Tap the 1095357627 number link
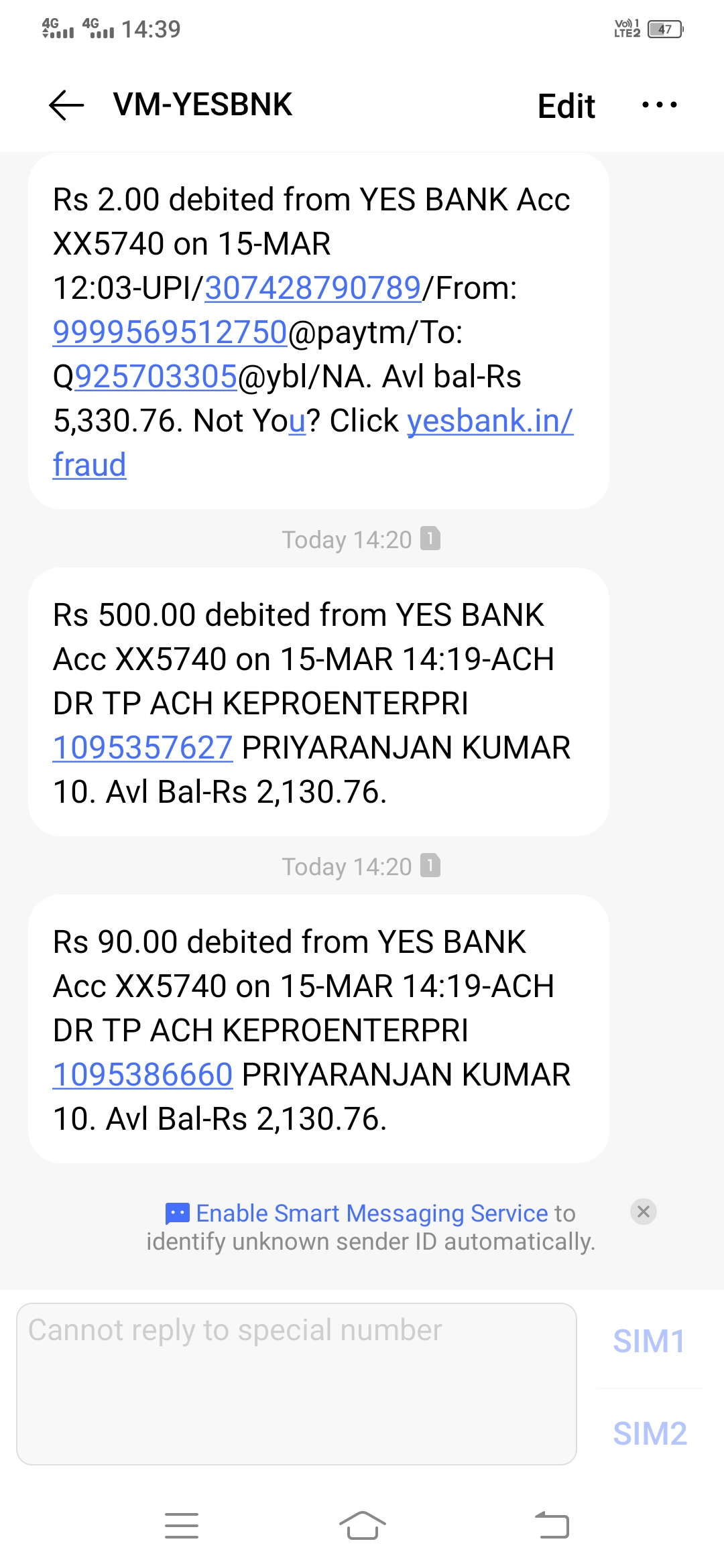 [143, 748]
